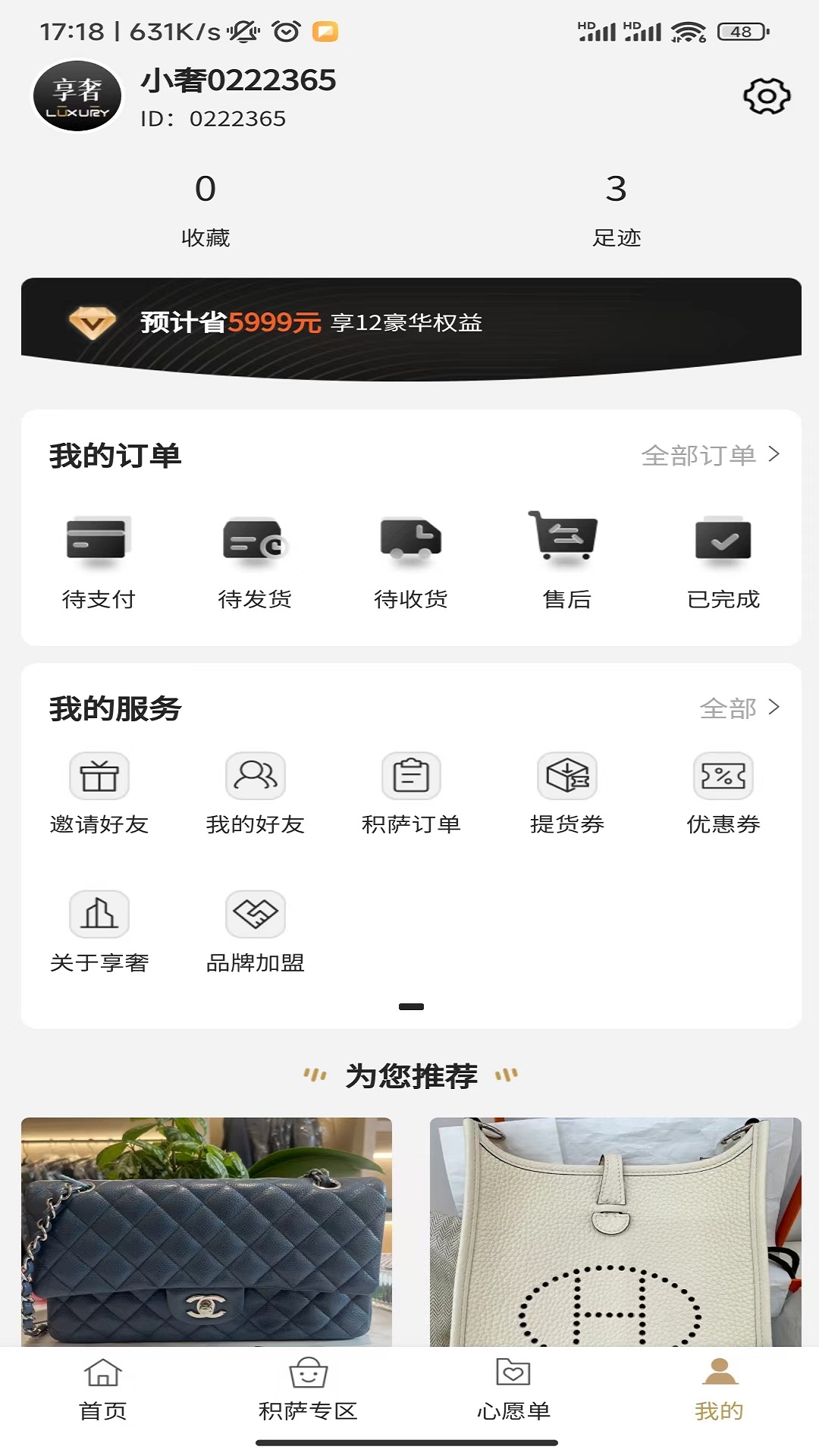Image resolution: width=819 pixels, height=1456 pixels.
Task: Open 全部订单 all orders
Action: click(x=710, y=455)
